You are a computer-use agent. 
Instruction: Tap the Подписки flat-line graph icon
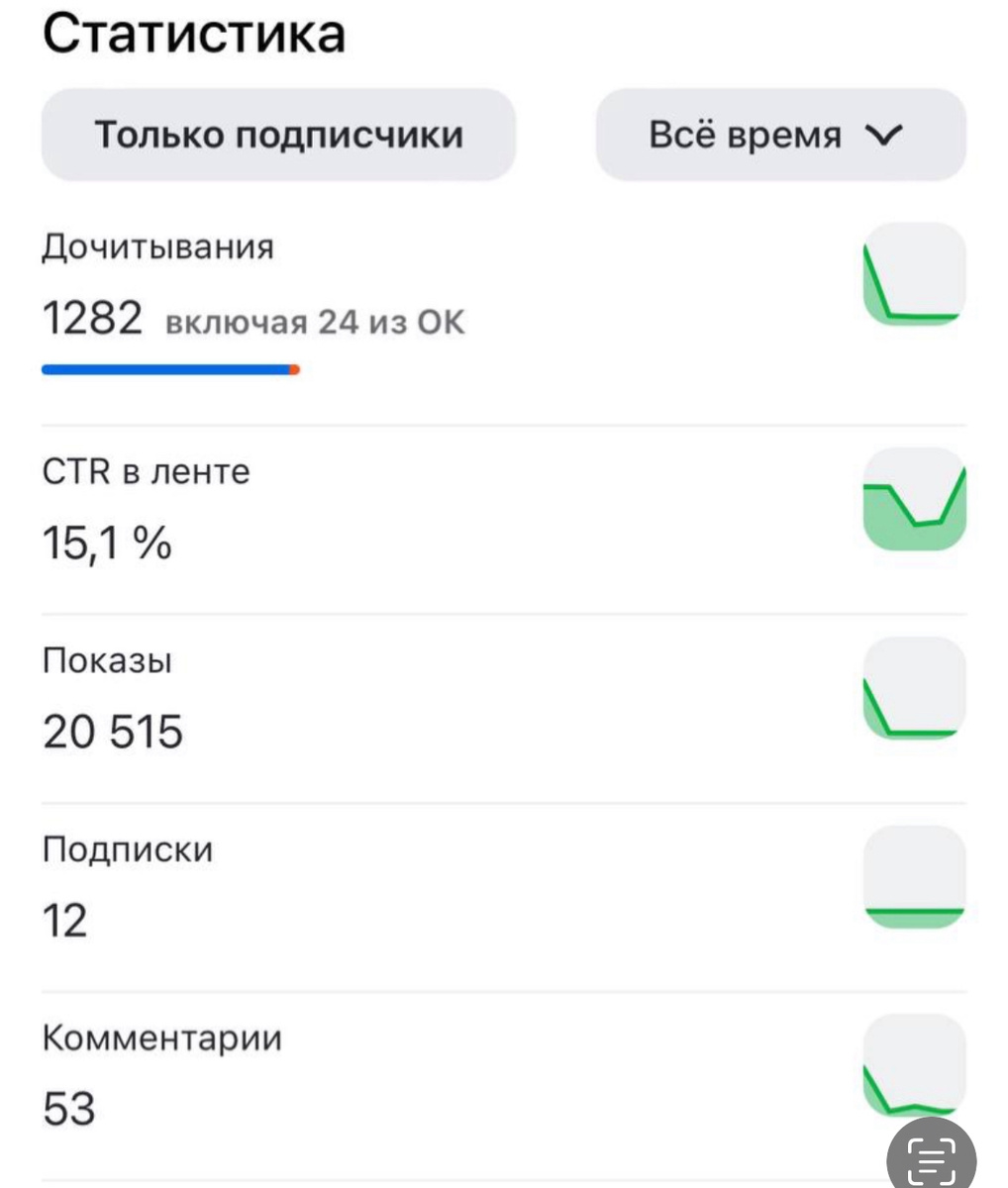[913, 876]
